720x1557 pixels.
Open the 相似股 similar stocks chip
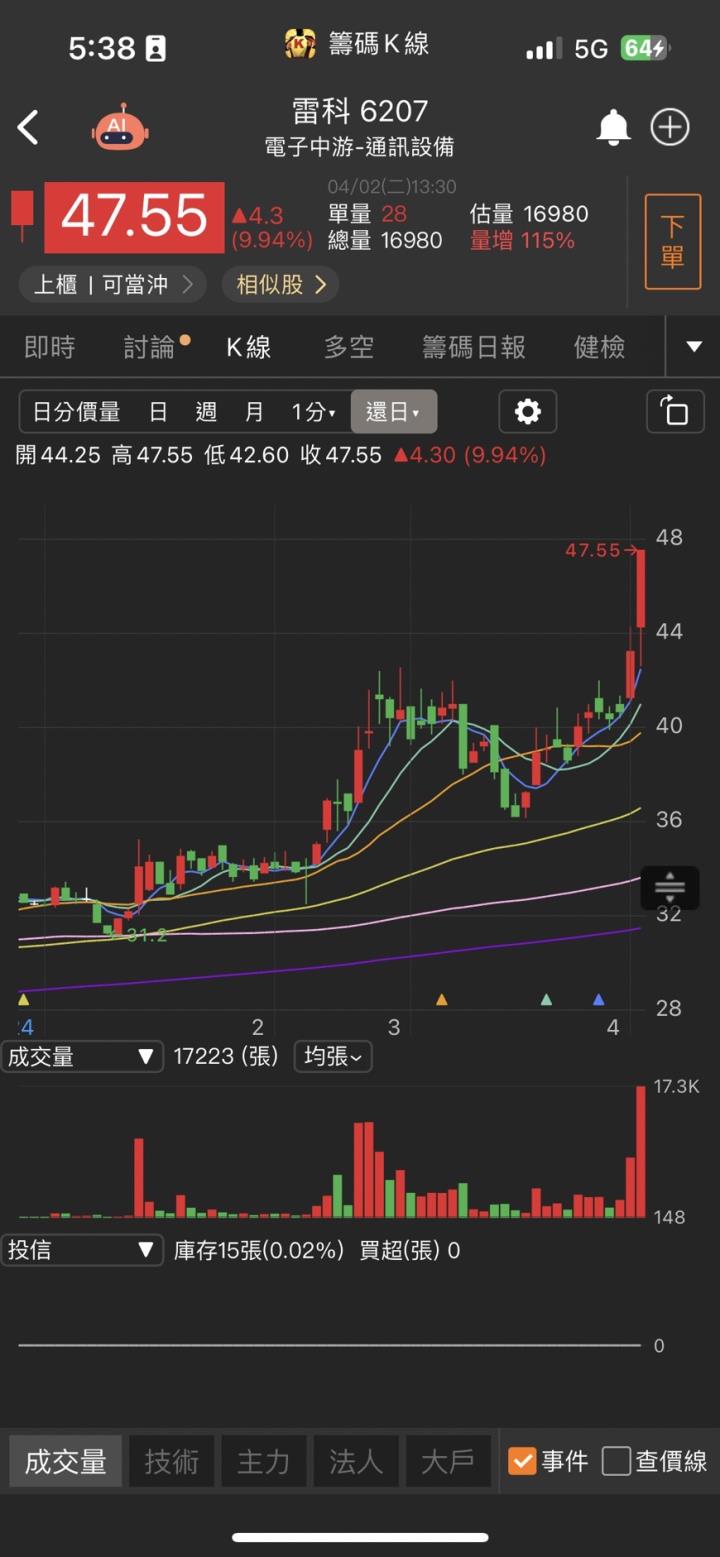pos(281,285)
